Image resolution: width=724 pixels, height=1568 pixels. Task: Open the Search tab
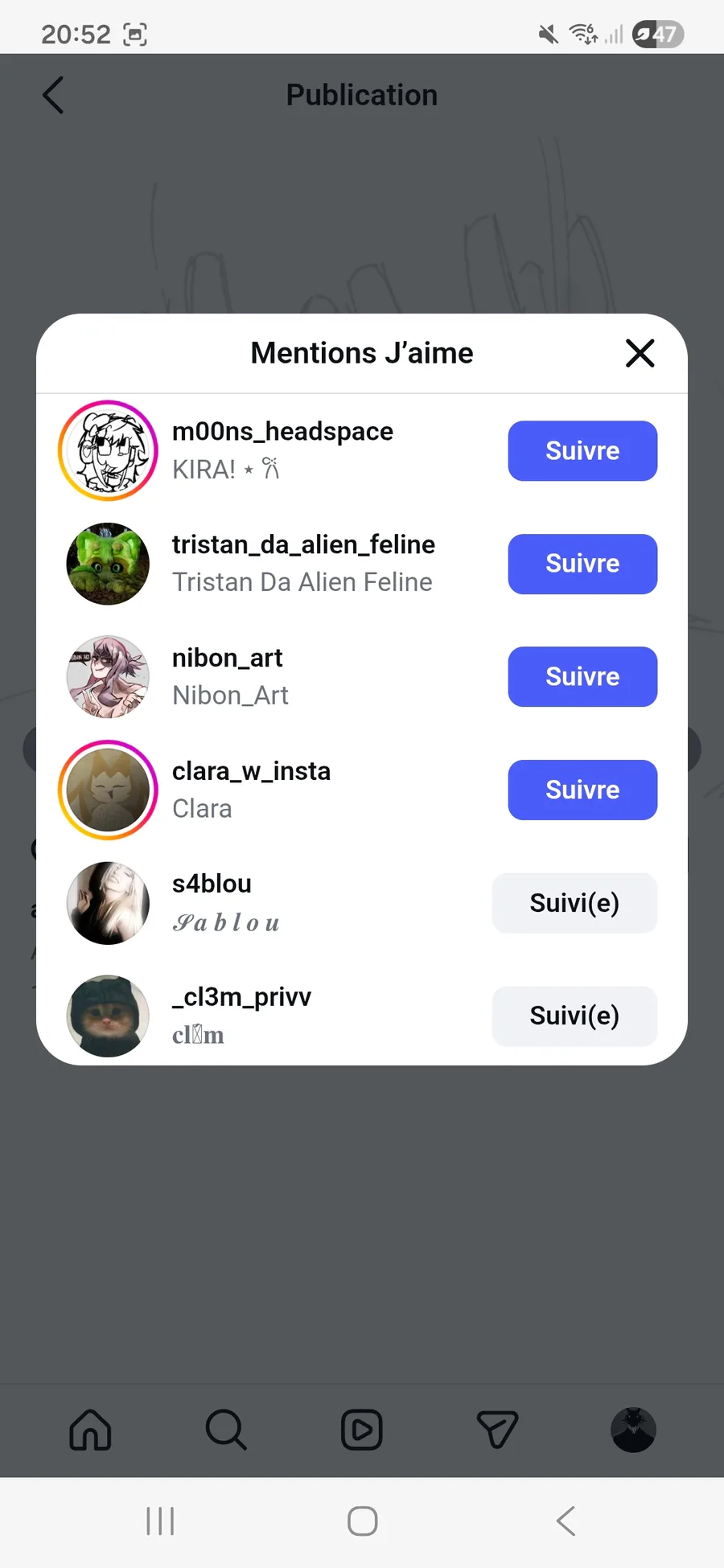[x=226, y=1430]
